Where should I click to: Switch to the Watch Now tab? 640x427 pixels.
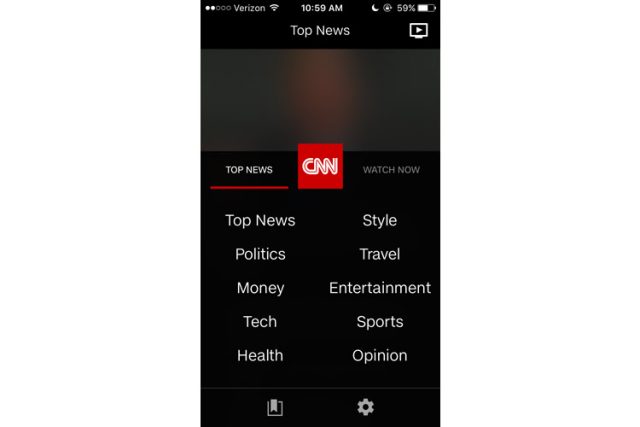[391, 170]
